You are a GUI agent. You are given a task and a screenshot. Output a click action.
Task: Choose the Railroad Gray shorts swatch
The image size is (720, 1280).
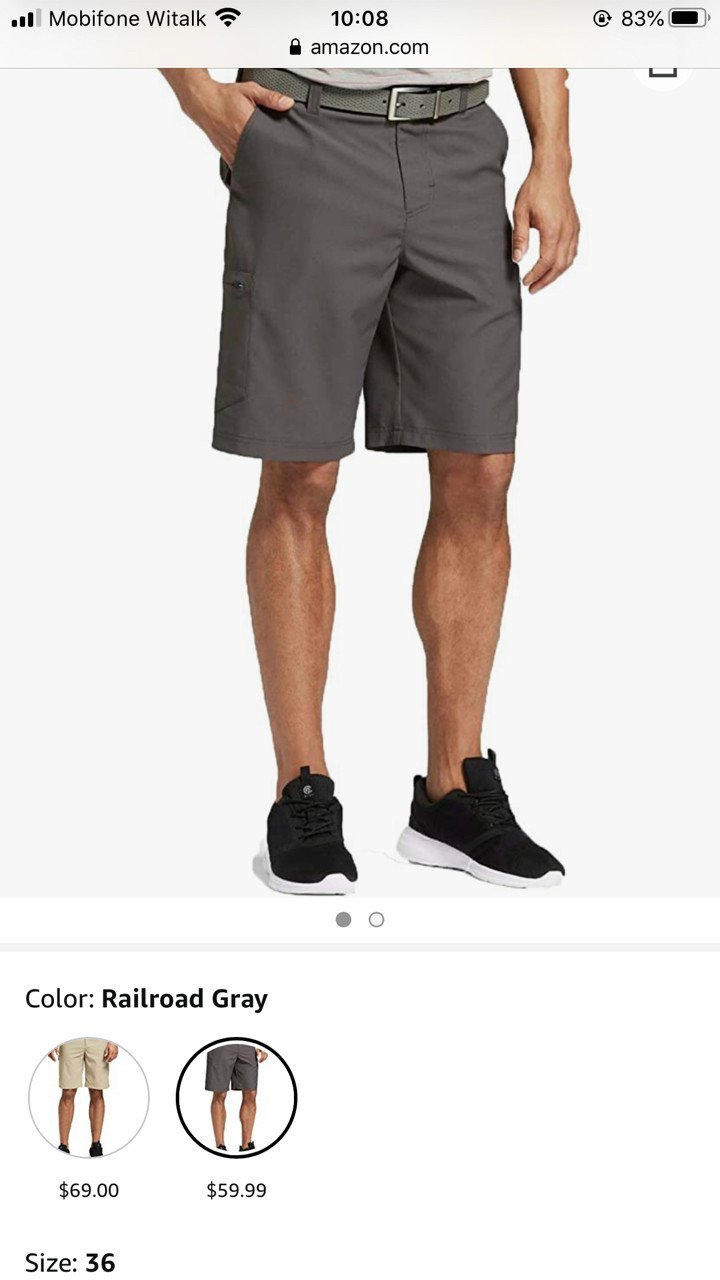[236, 1097]
